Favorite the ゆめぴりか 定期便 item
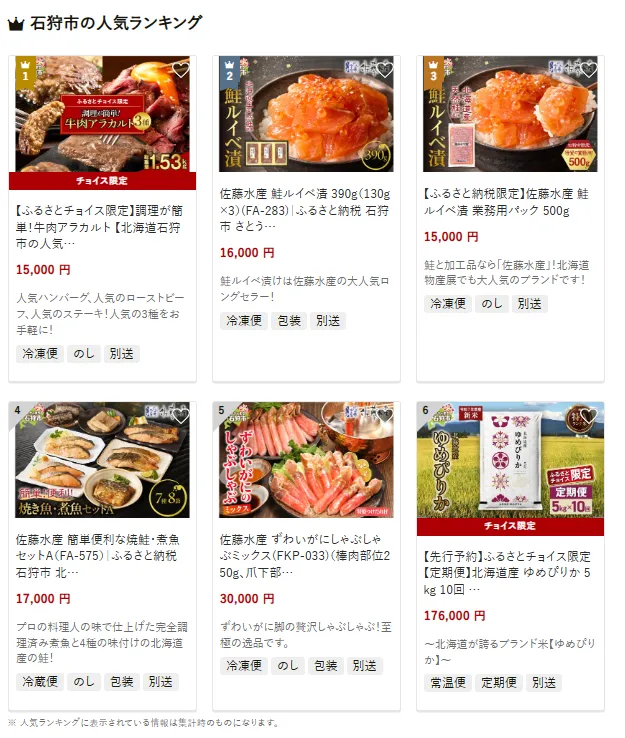This screenshot has width=625, height=738. pyautogui.click(x=588, y=416)
